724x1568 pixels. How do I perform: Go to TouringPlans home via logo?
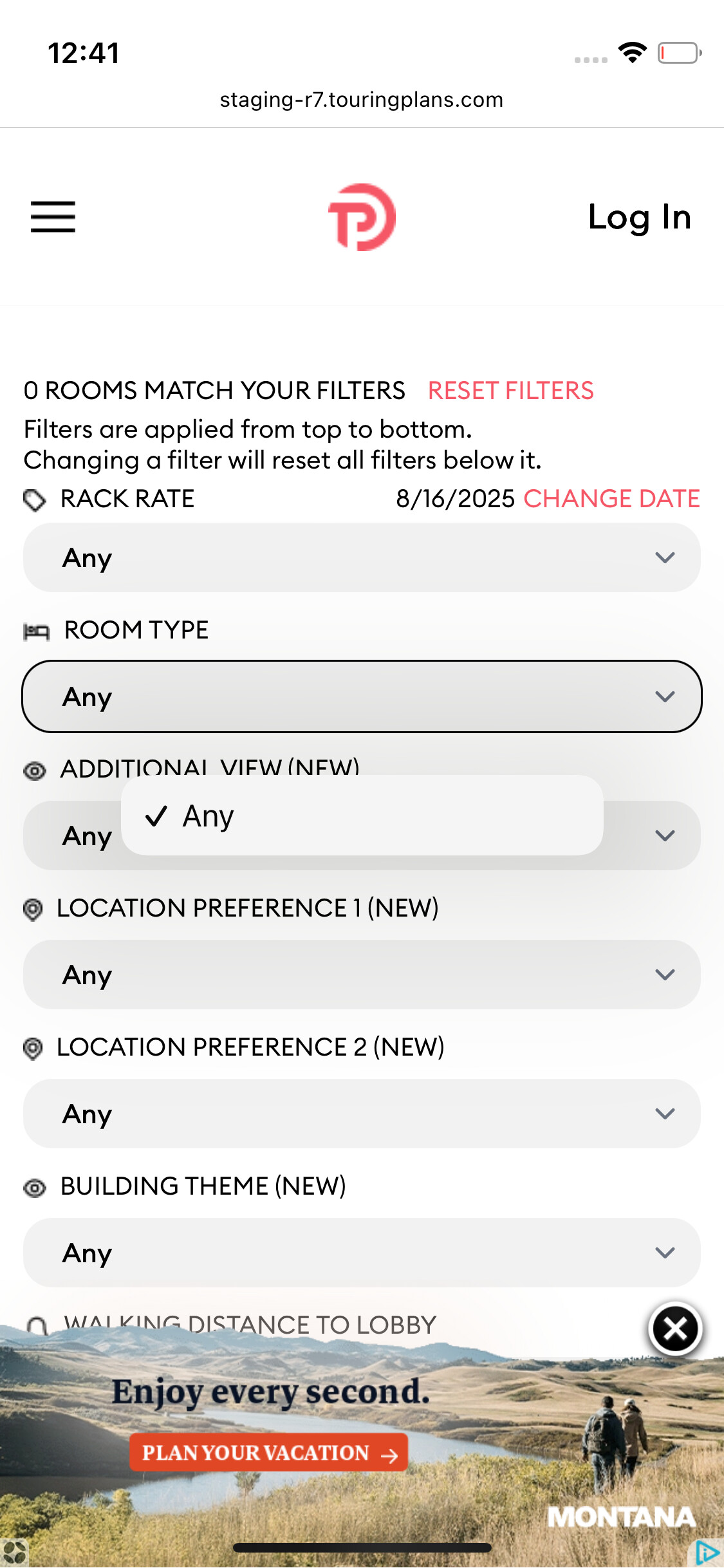[362, 217]
